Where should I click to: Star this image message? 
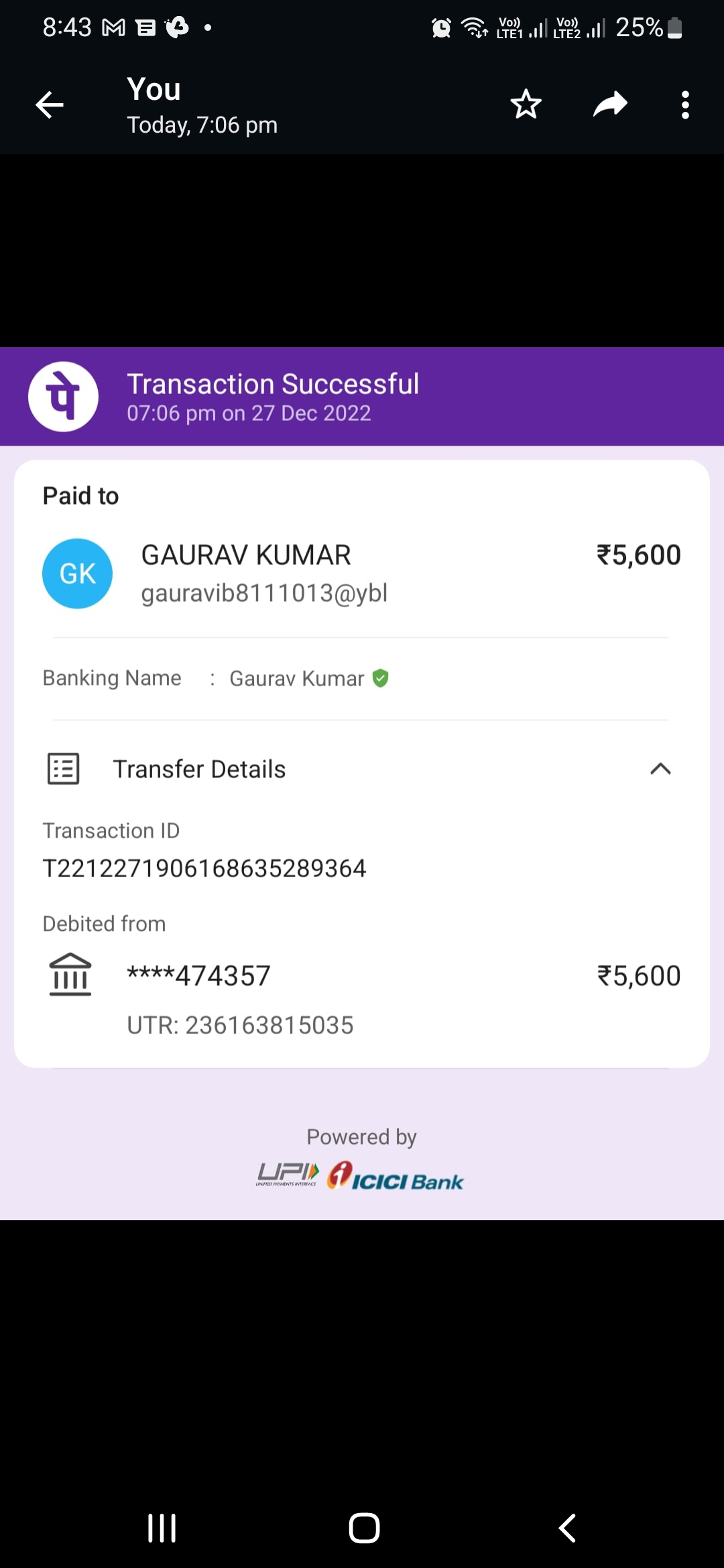[526, 105]
